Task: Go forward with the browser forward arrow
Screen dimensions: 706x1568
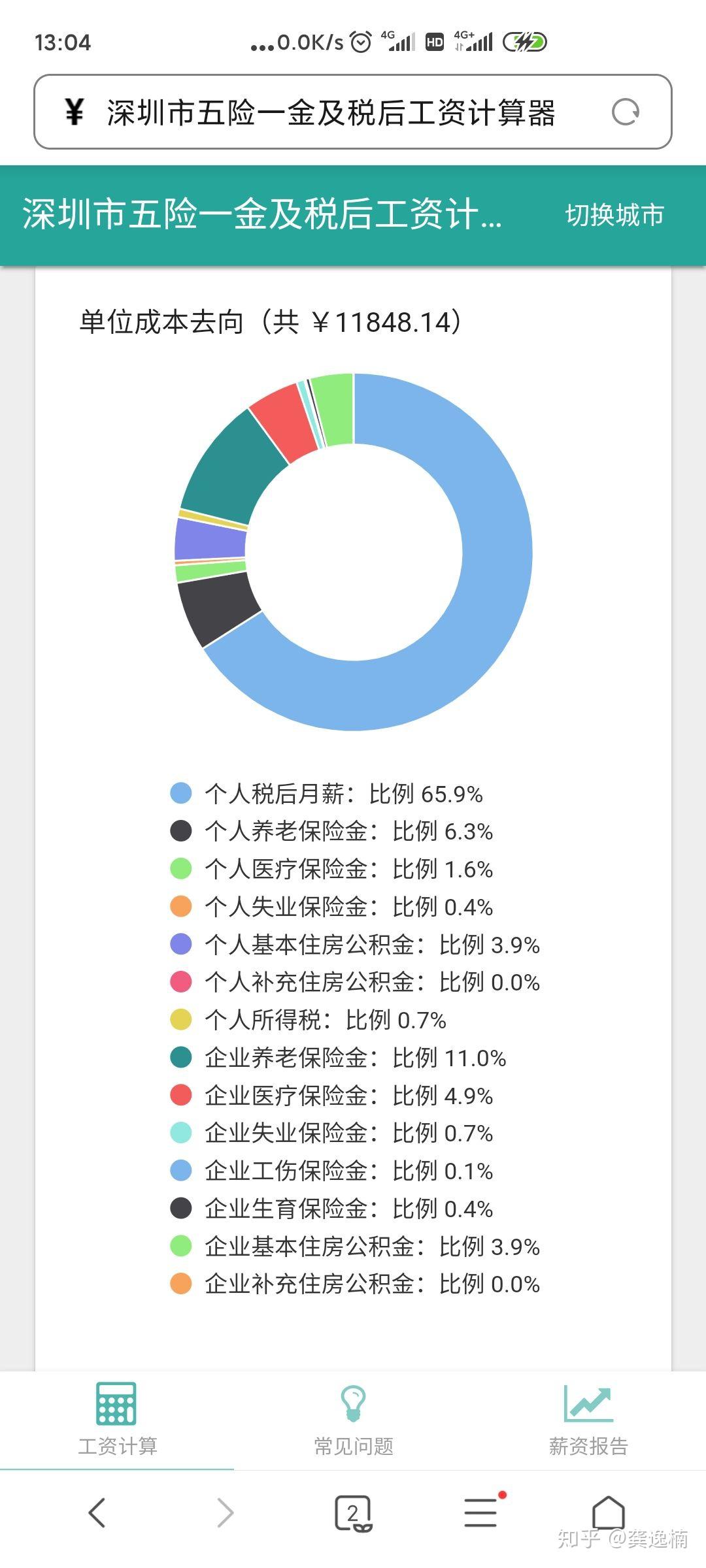Action: (226, 1513)
